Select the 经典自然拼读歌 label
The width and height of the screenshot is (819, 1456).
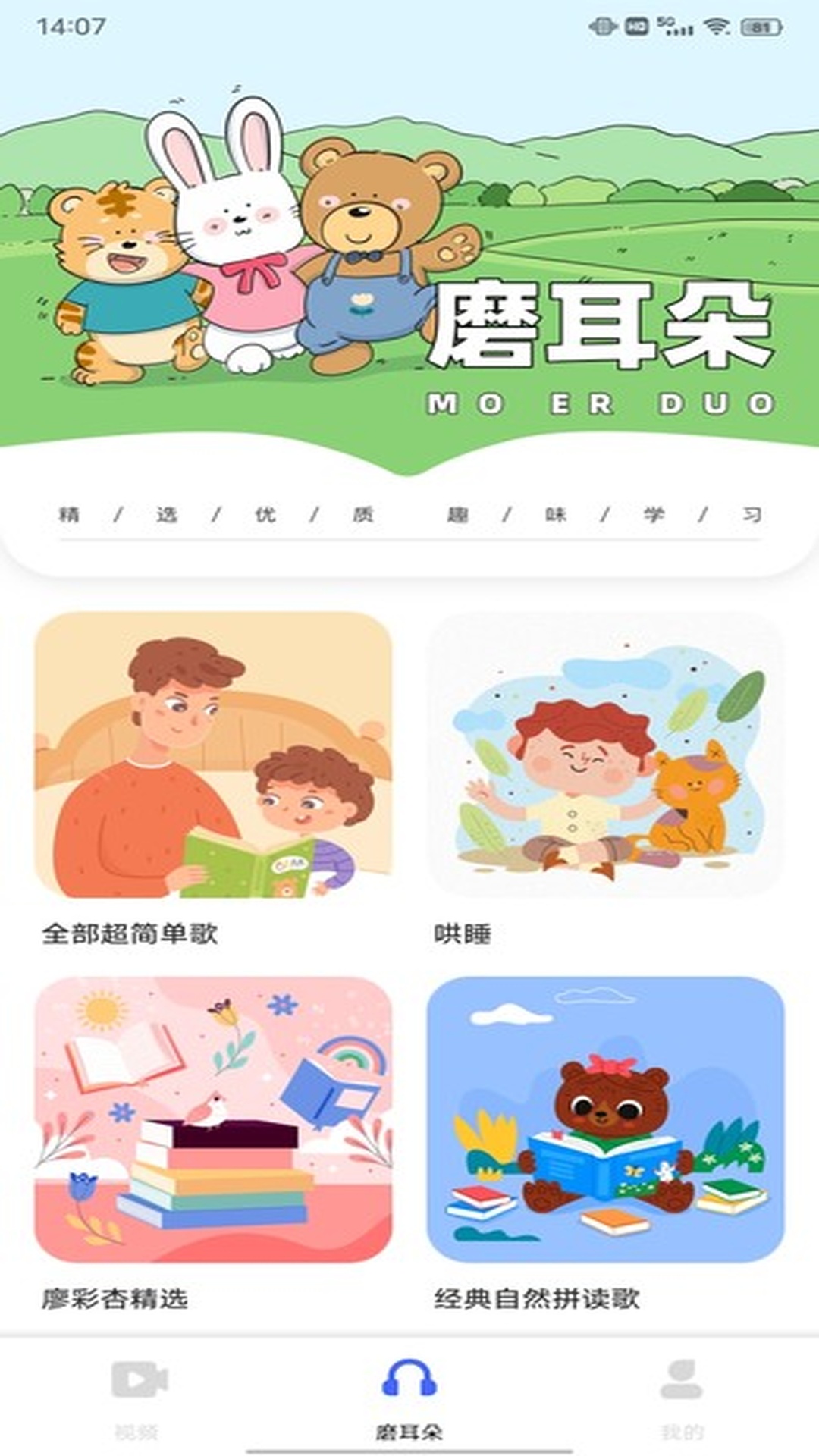pyautogui.click(x=538, y=1294)
